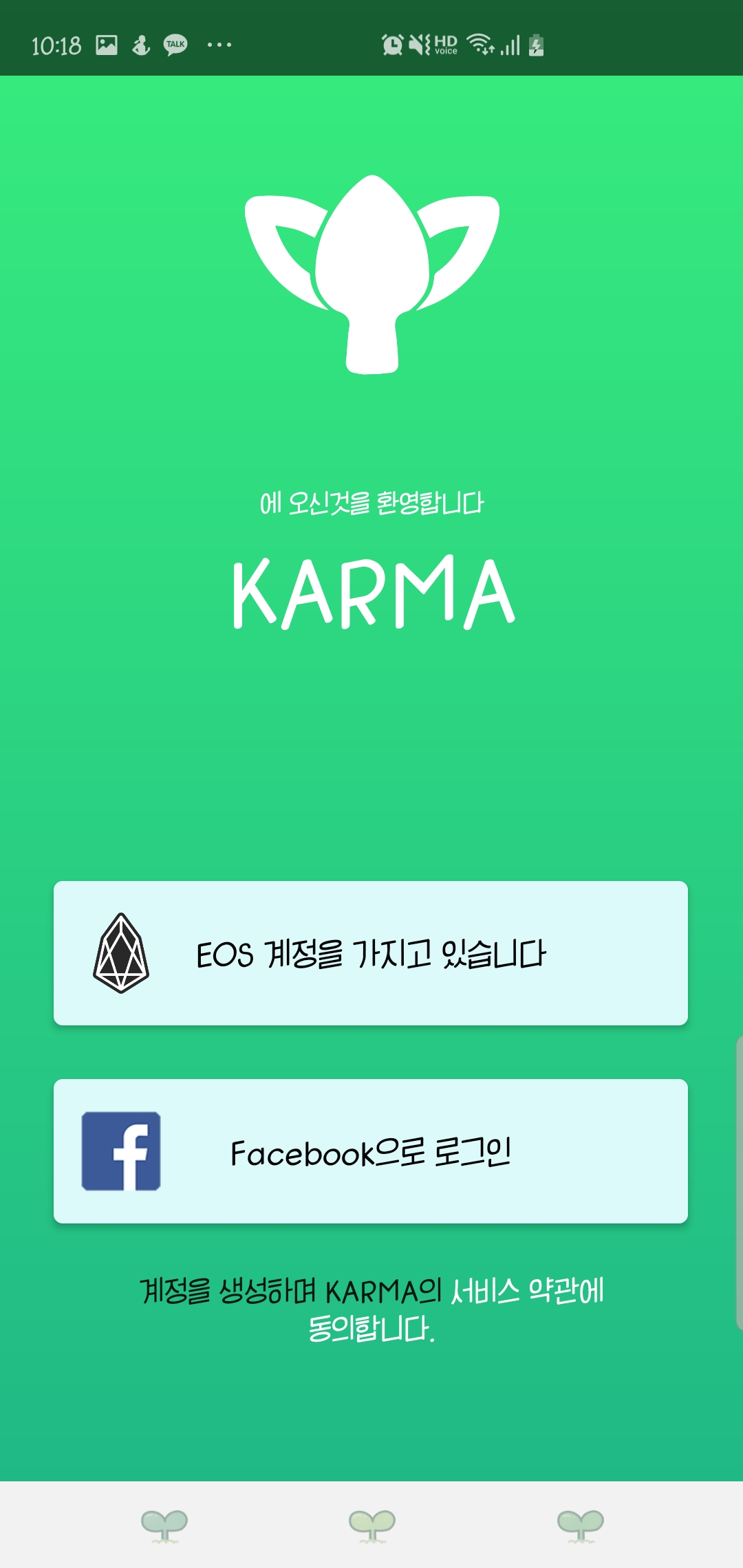Screen dimensions: 743x1568
Task: Open the 서비스 약관 terms link
Action: coord(526,1291)
